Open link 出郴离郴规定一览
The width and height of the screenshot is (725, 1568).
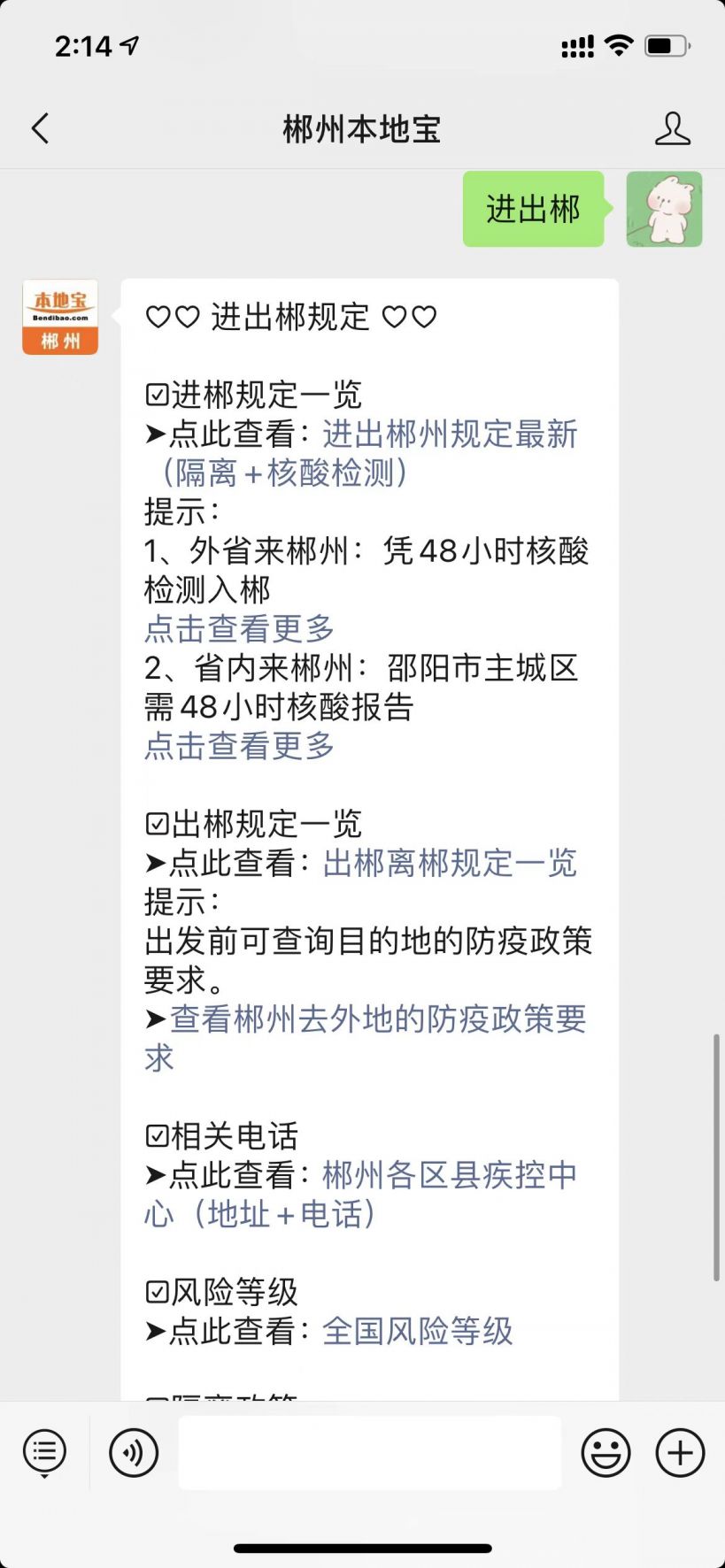coord(450,863)
